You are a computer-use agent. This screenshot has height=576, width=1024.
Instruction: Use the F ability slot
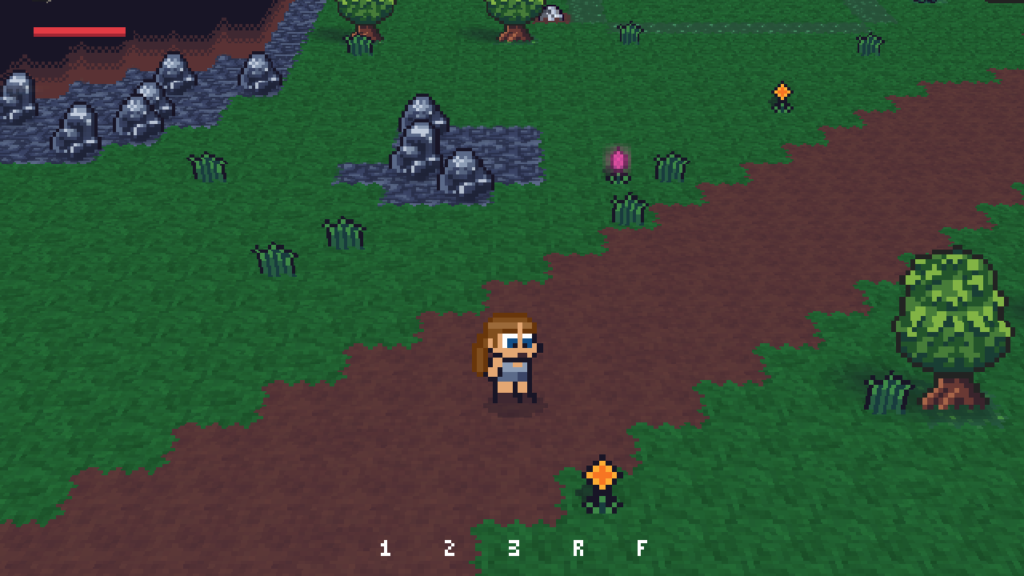[x=642, y=548]
